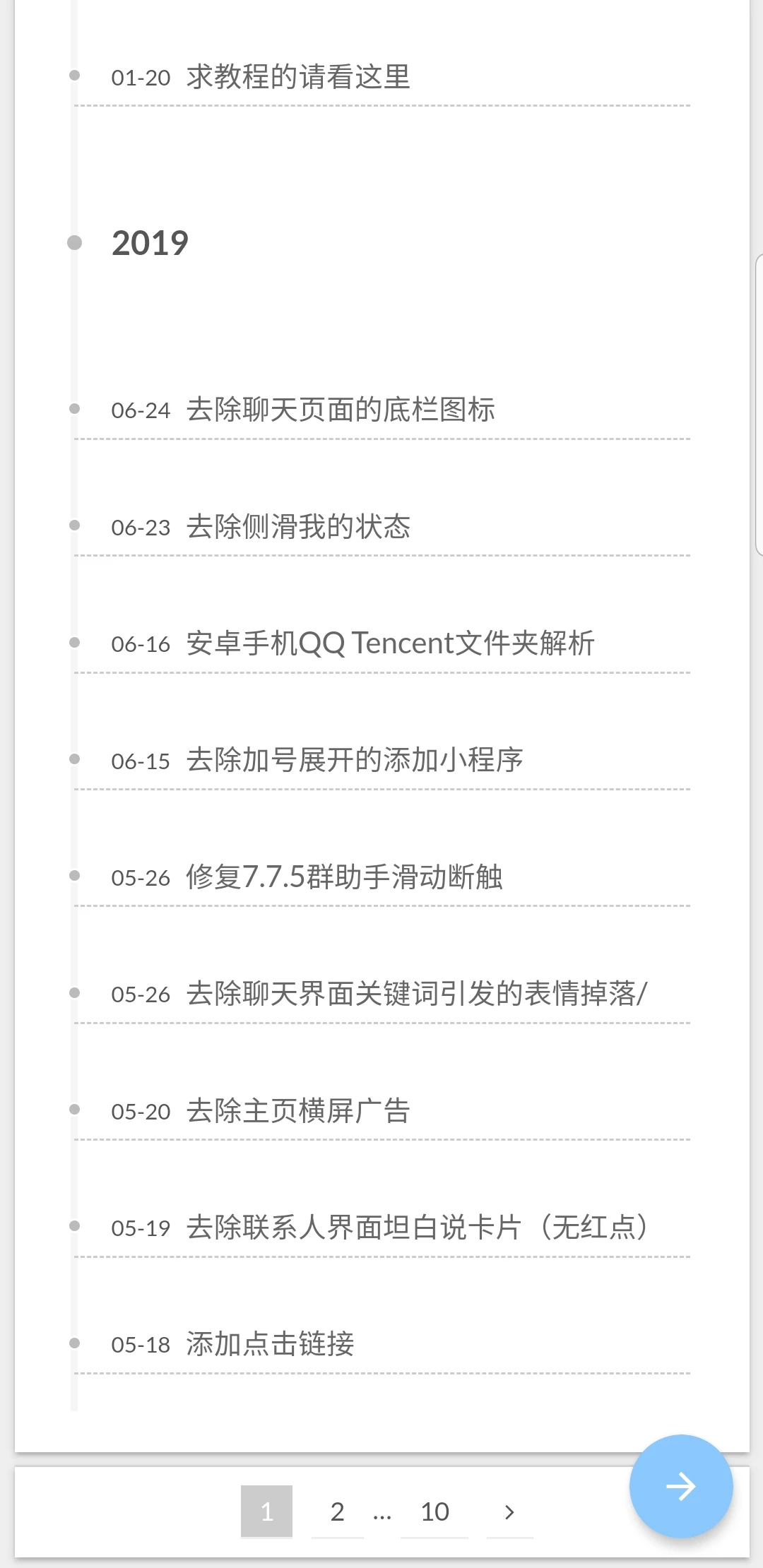This screenshot has height=1568, width=763.
Task: Open the post 去除加号展开的添加小程序
Action: [355, 760]
